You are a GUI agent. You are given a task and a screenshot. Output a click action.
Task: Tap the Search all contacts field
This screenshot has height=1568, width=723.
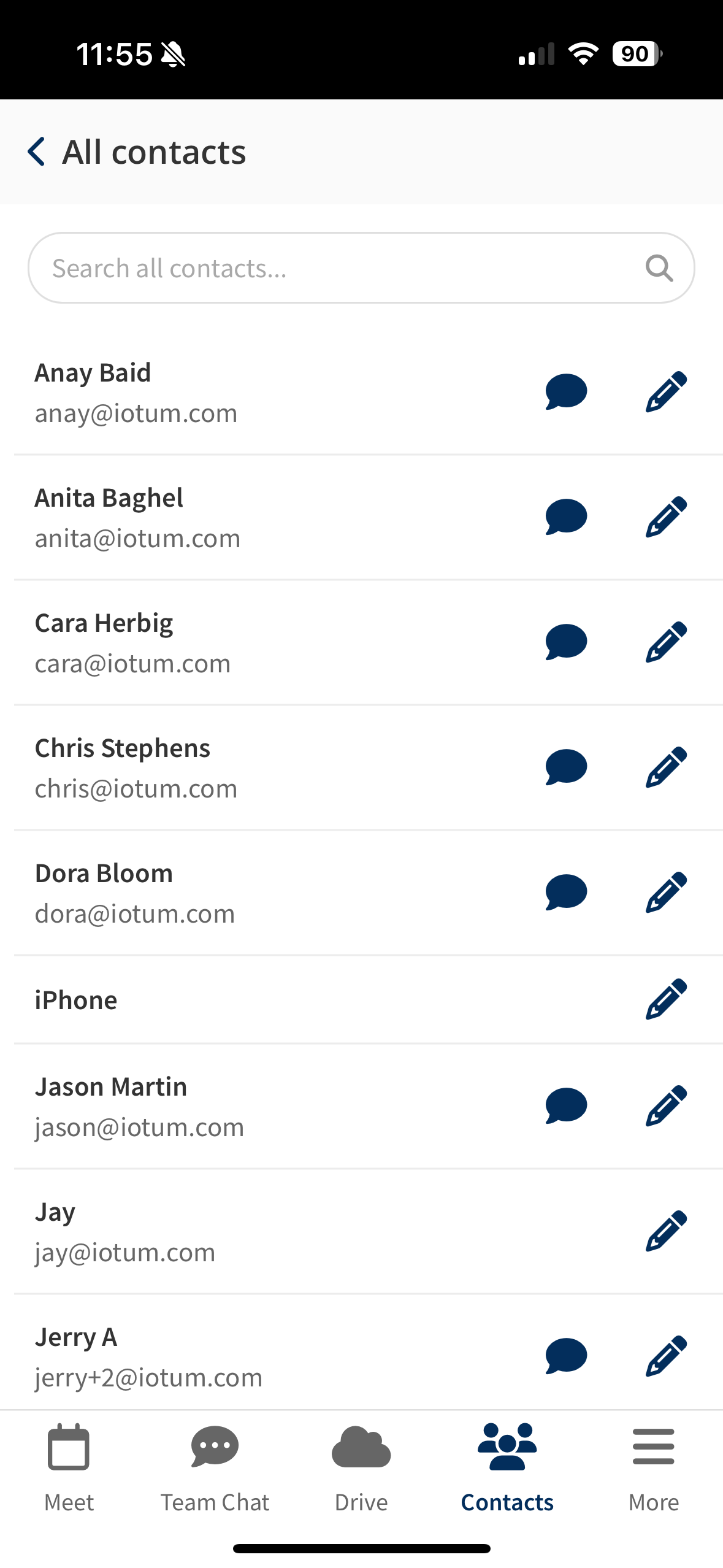pos(361,267)
